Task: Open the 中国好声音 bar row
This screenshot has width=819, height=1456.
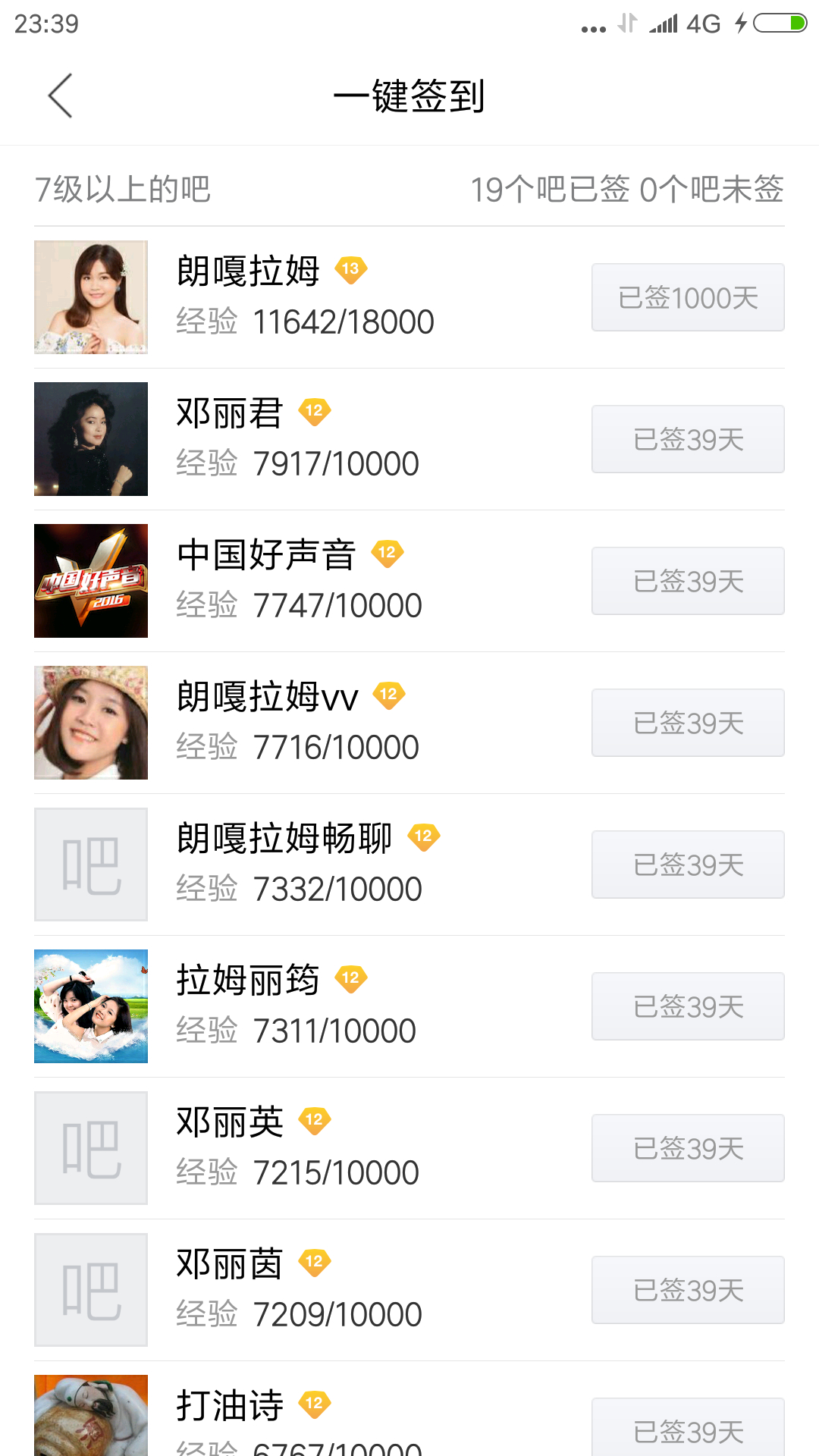Action: pos(303,581)
